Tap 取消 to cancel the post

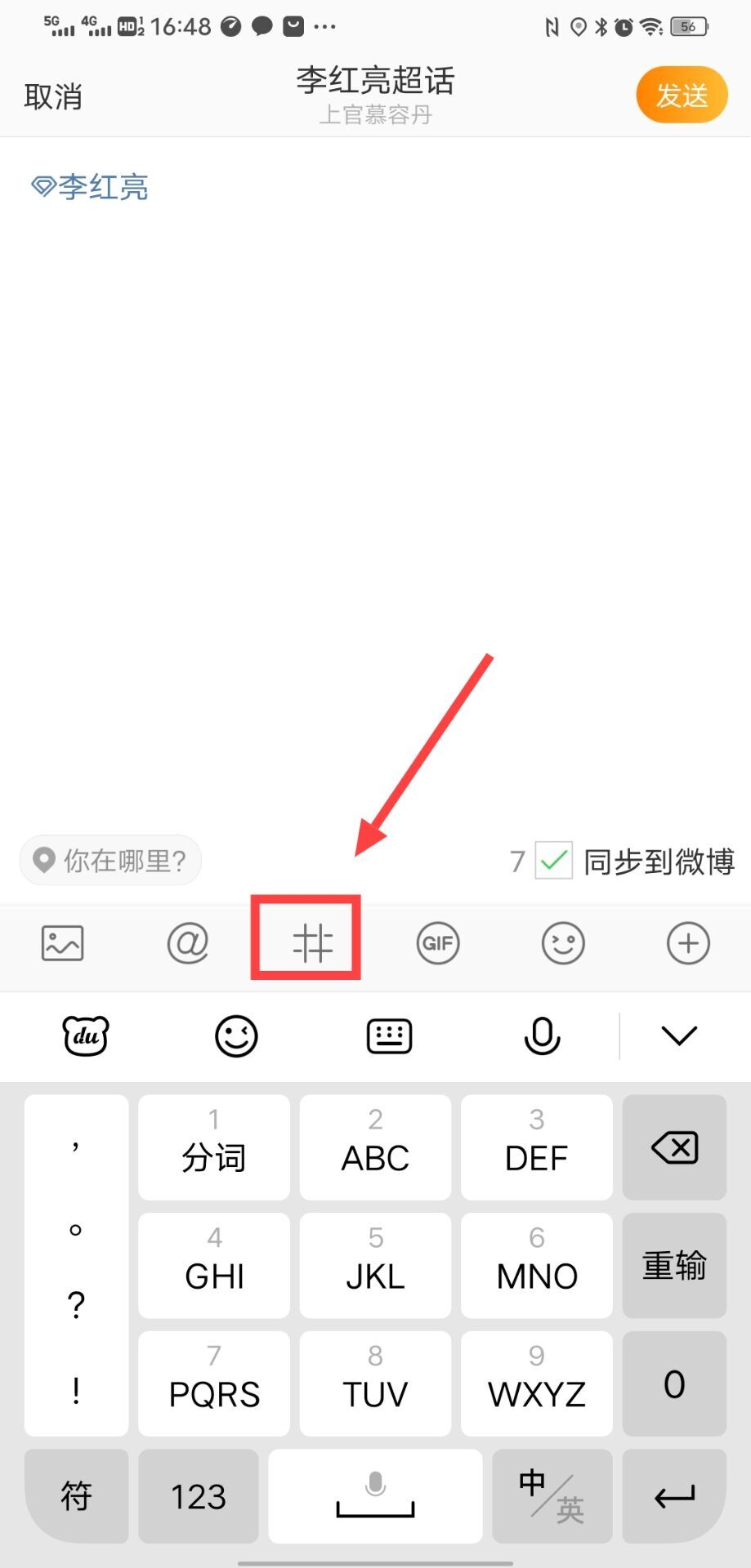tap(53, 97)
